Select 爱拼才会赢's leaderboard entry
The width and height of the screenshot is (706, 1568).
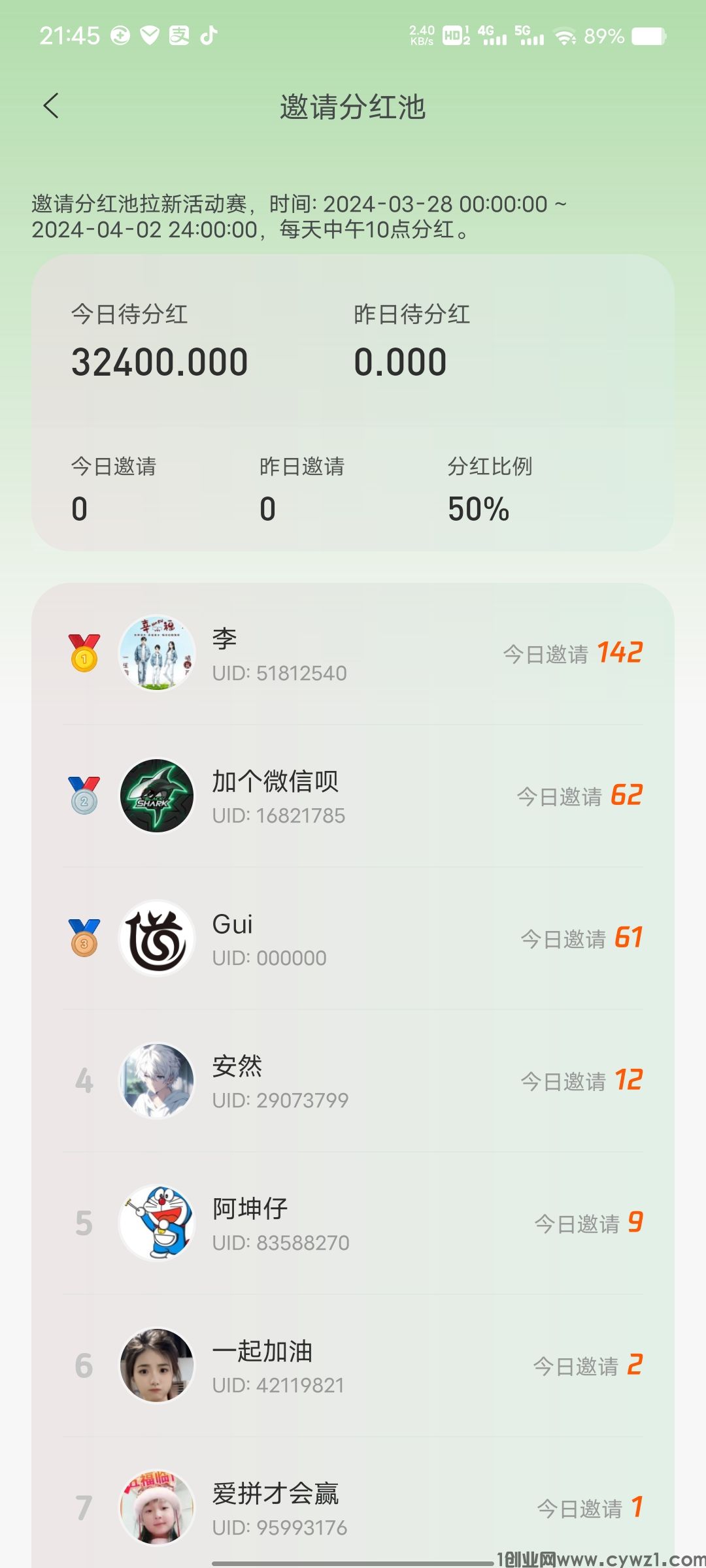(x=353, y=1508)
